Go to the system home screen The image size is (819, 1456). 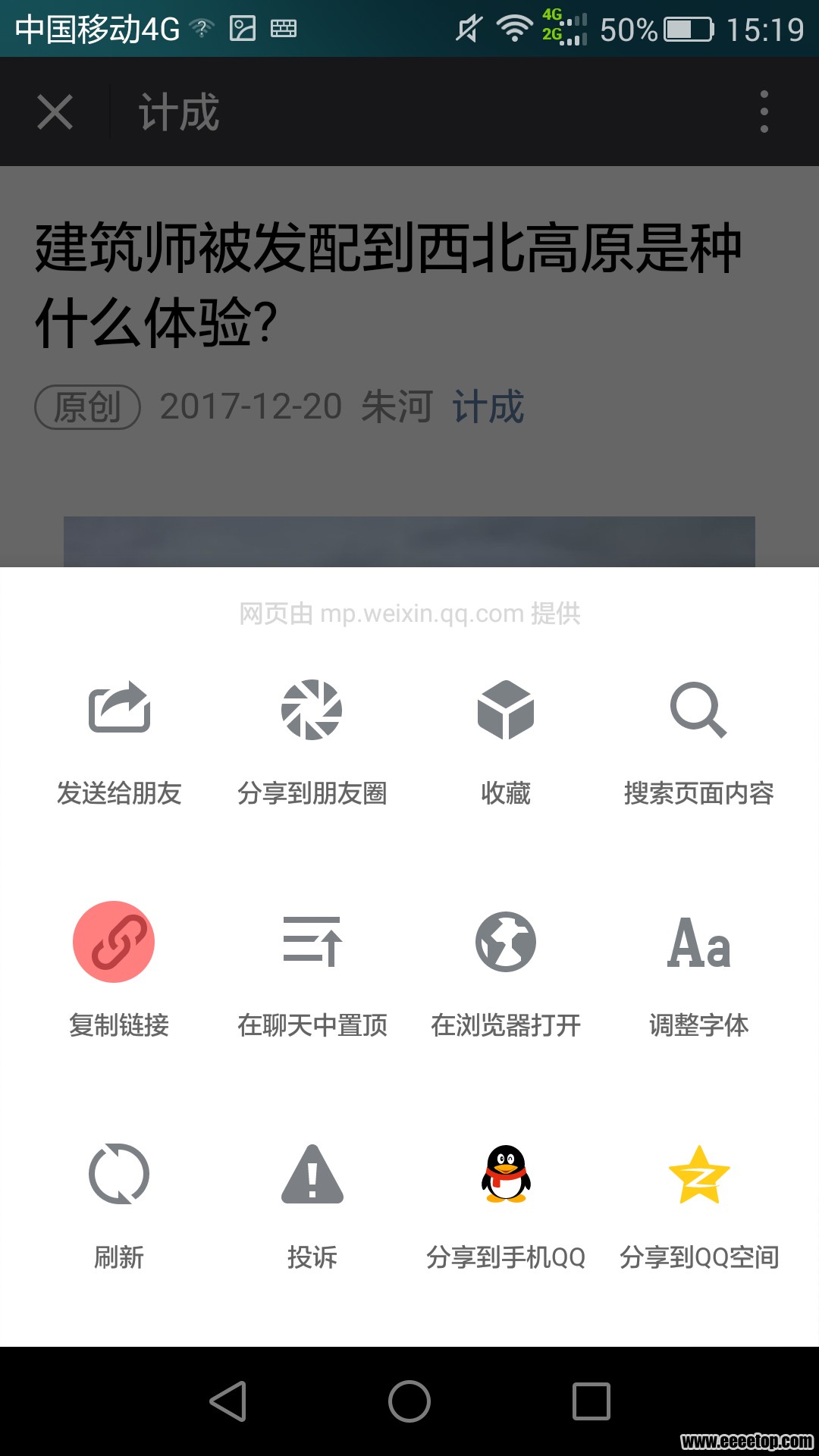tap(409, 1401)
